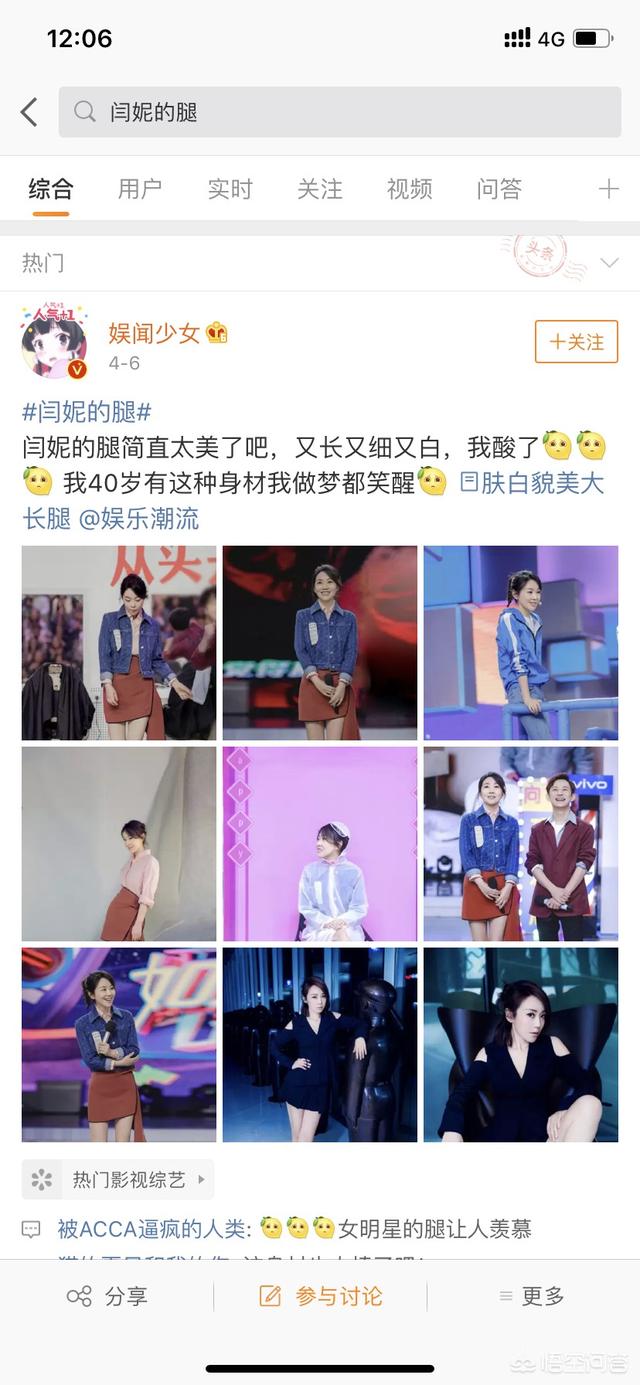Screen dimensions: 640x1385
Task: Tap 参与讨论 to join the discussion
Action: tap(321, 1297)
